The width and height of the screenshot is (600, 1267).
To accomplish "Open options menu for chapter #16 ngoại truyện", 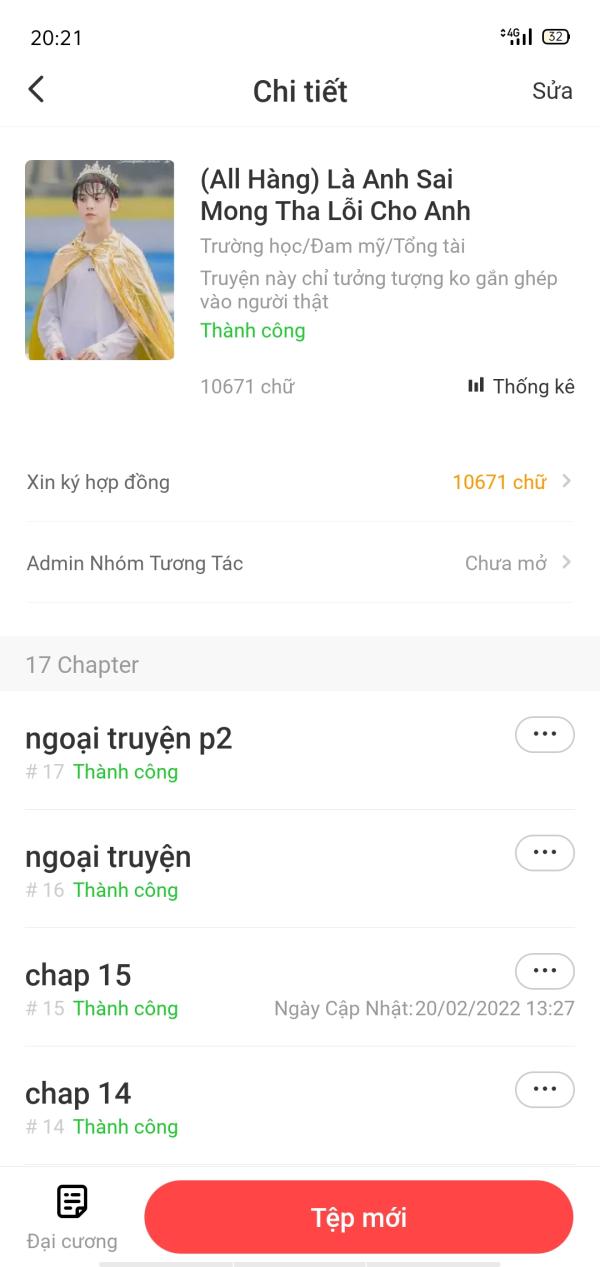I will tap(544, 853).
